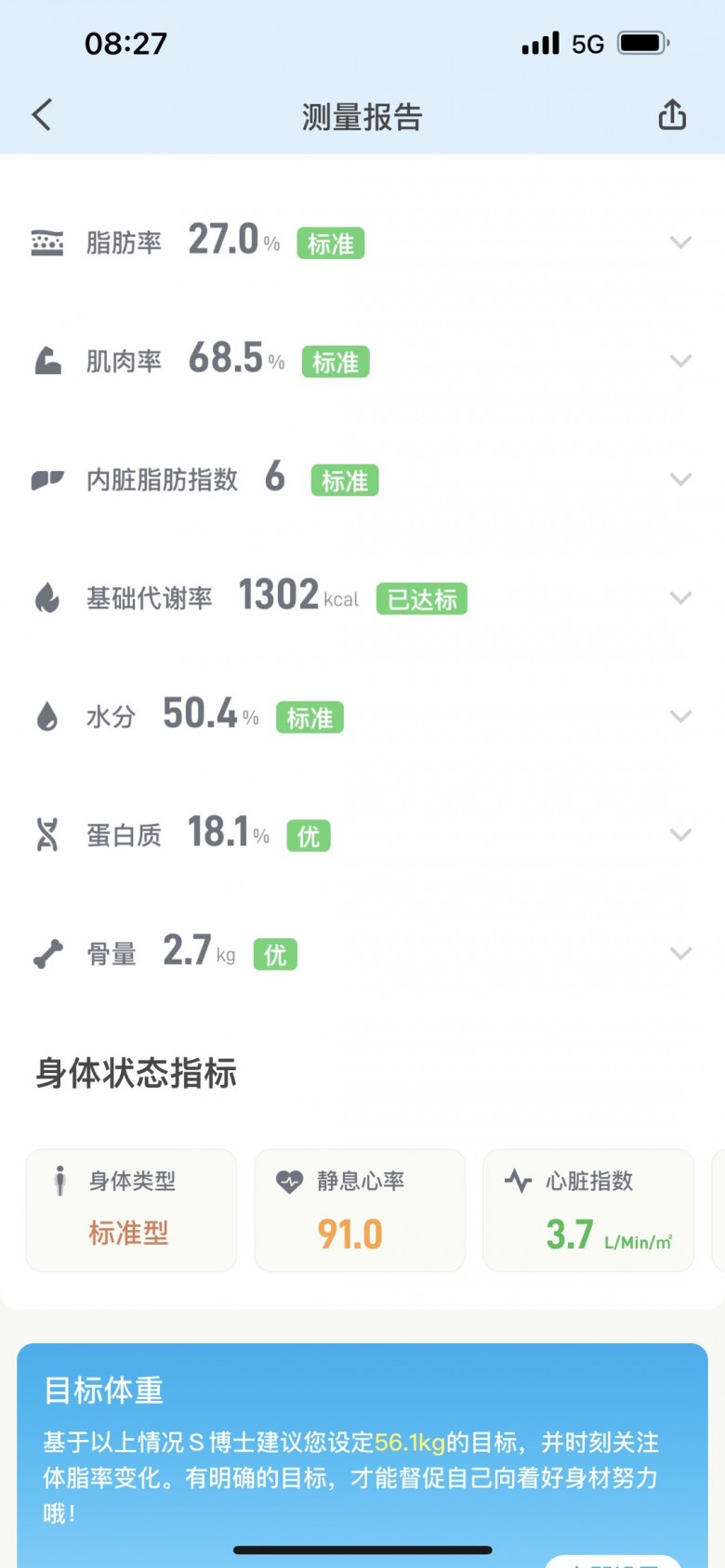Expand the 蛋白质 row
The height and width of the screenshot is (1568, 725).
point(680,834)
